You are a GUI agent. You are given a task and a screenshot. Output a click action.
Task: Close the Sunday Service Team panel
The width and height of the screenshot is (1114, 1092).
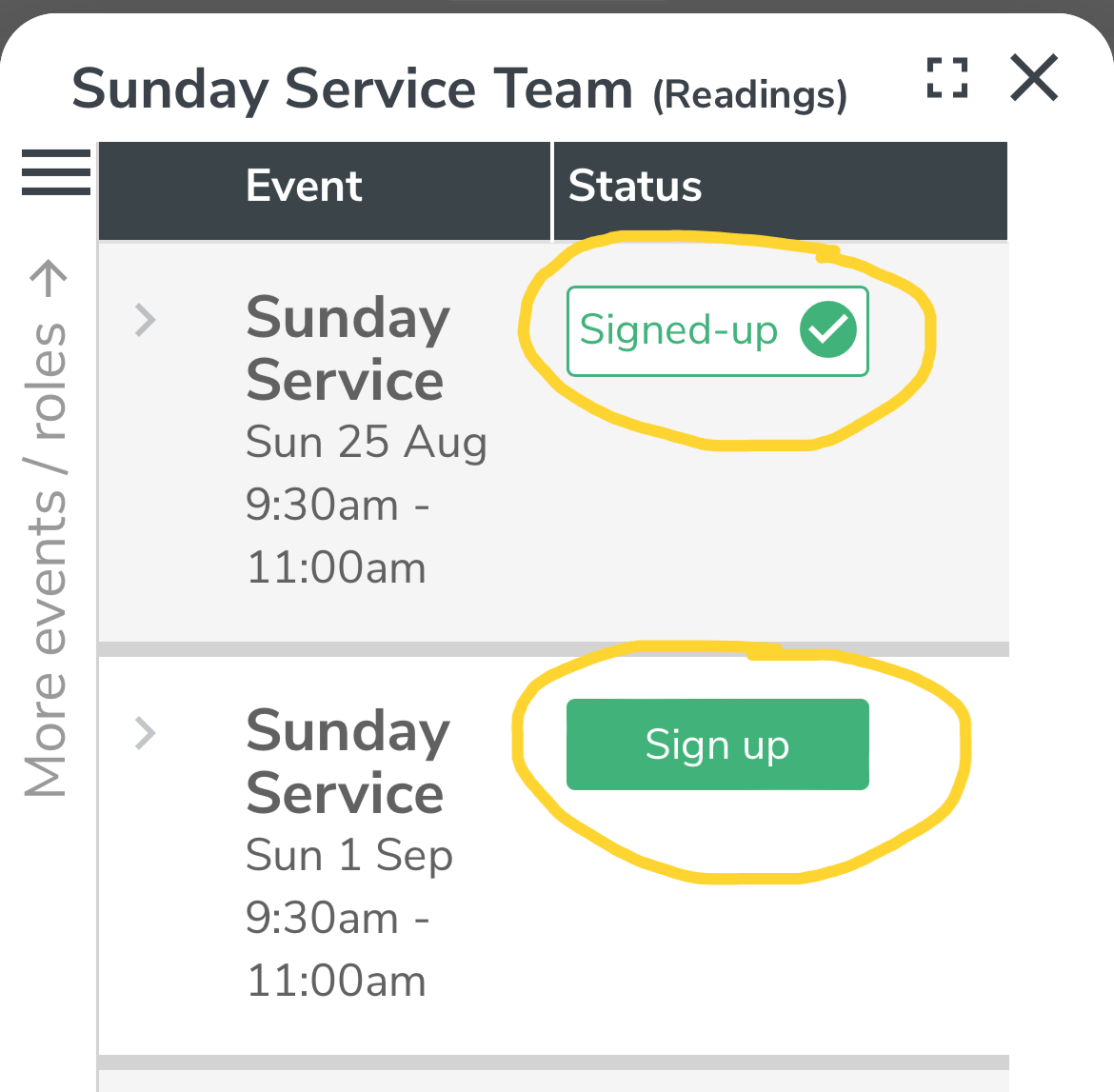[1034, 78]
